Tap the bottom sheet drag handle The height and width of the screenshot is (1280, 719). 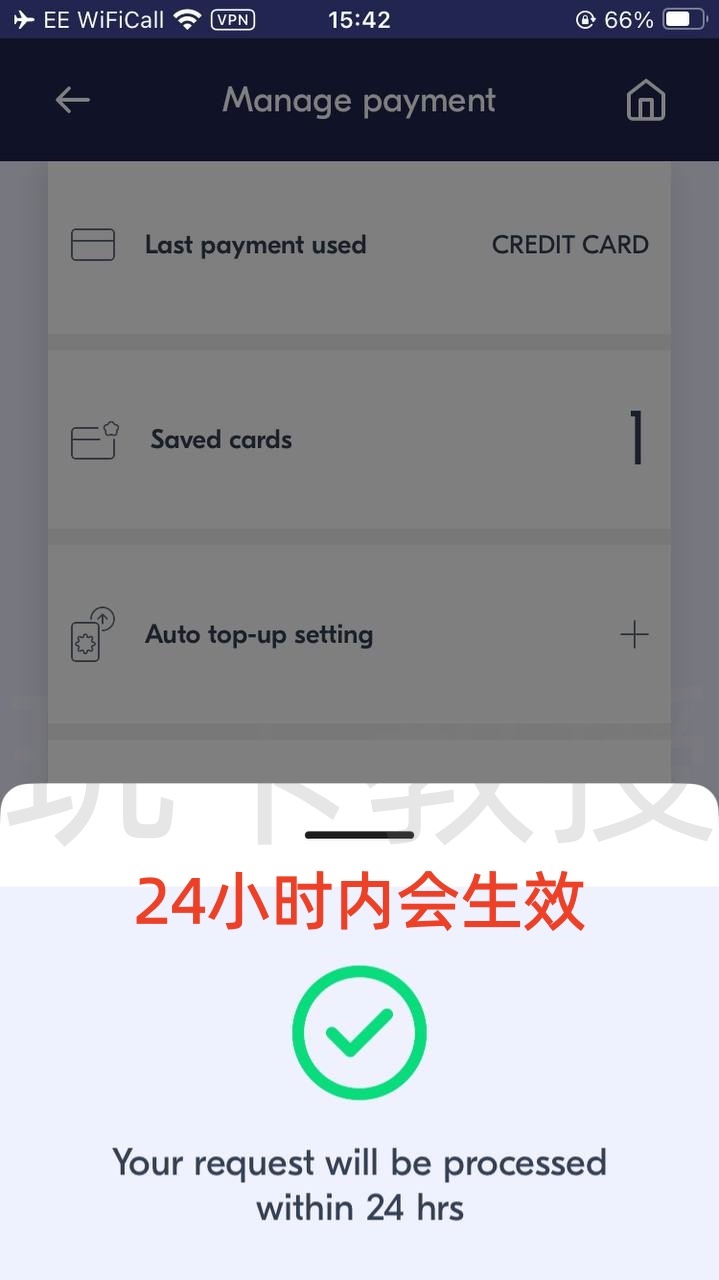(359, 835)
